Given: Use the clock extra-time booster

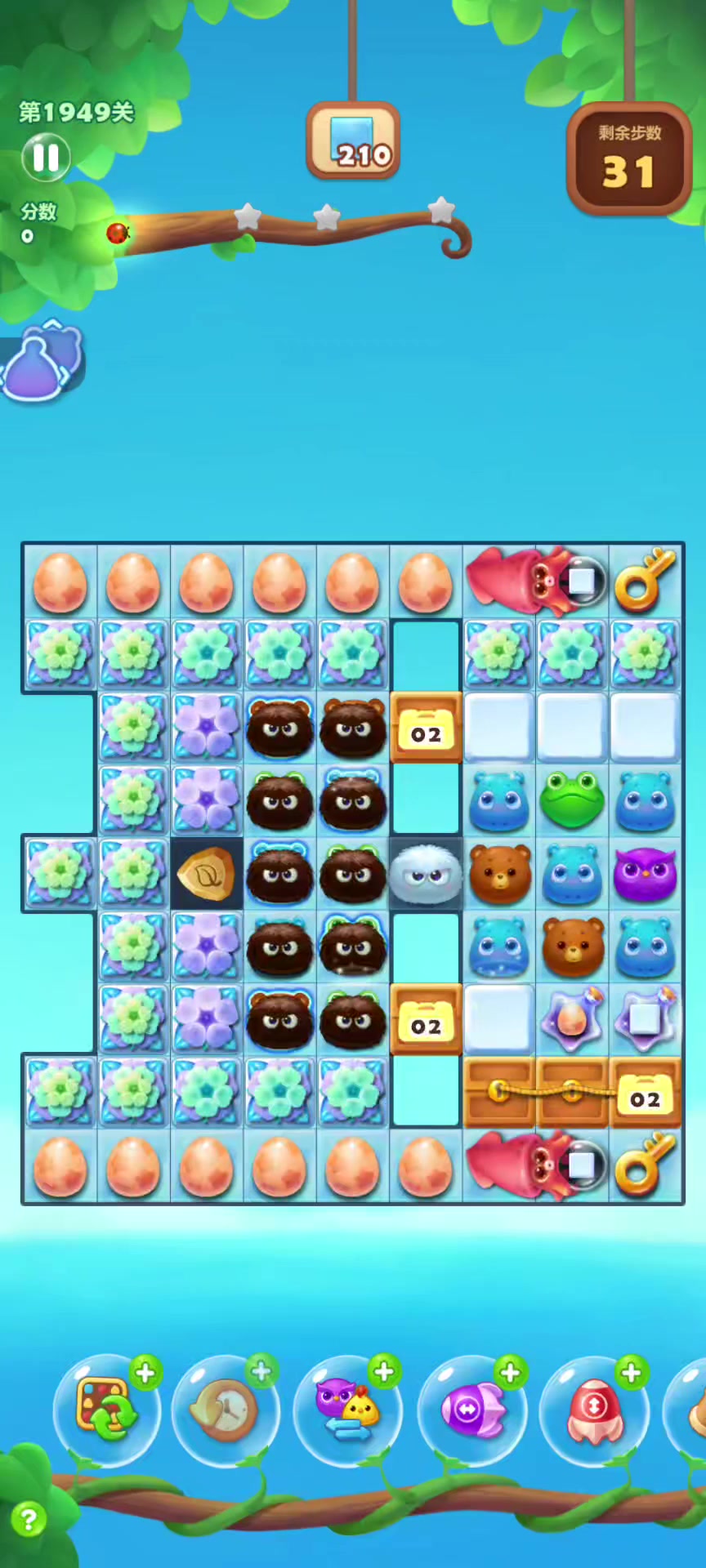Looking at the screenshot, I should pos(225,1410).
